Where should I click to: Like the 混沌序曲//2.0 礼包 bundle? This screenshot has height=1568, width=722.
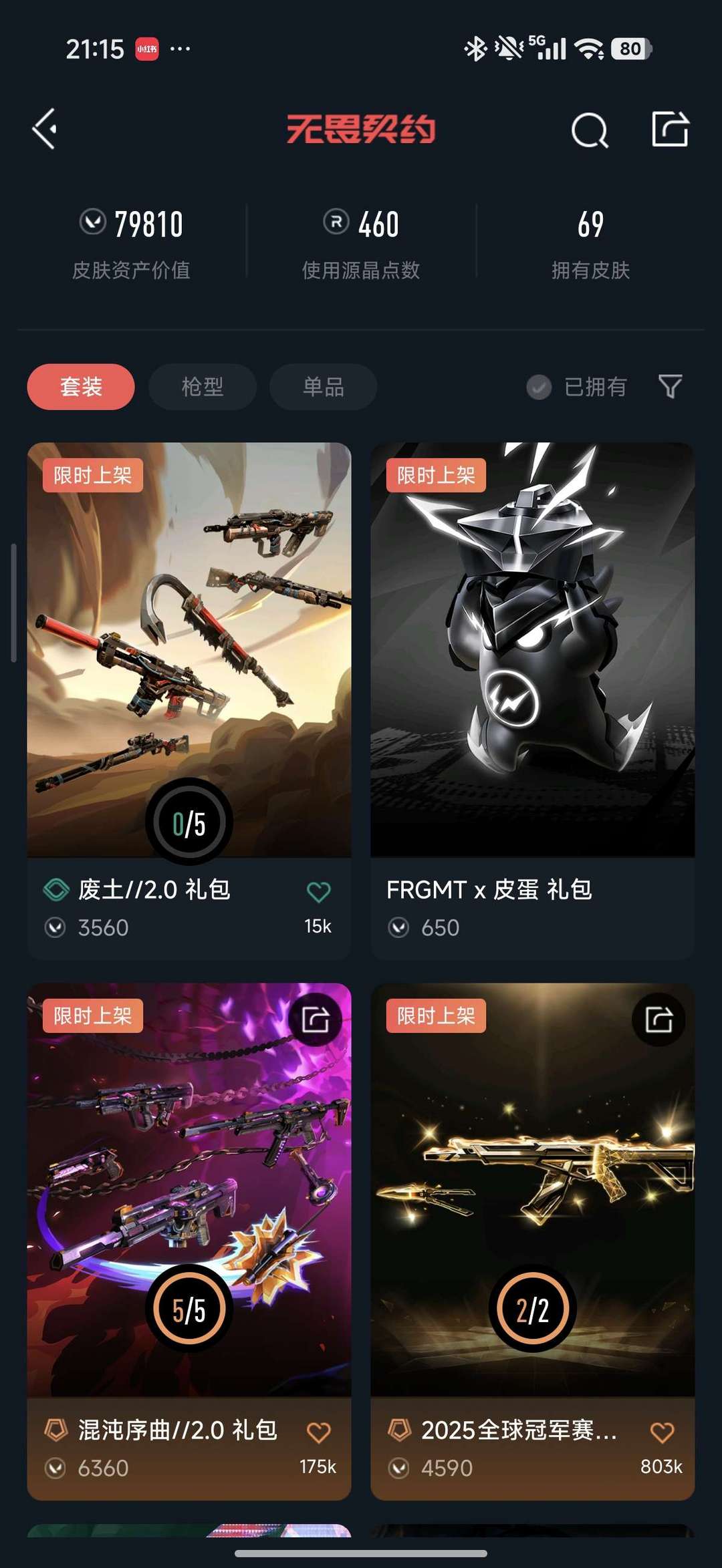click(318, 1432)
